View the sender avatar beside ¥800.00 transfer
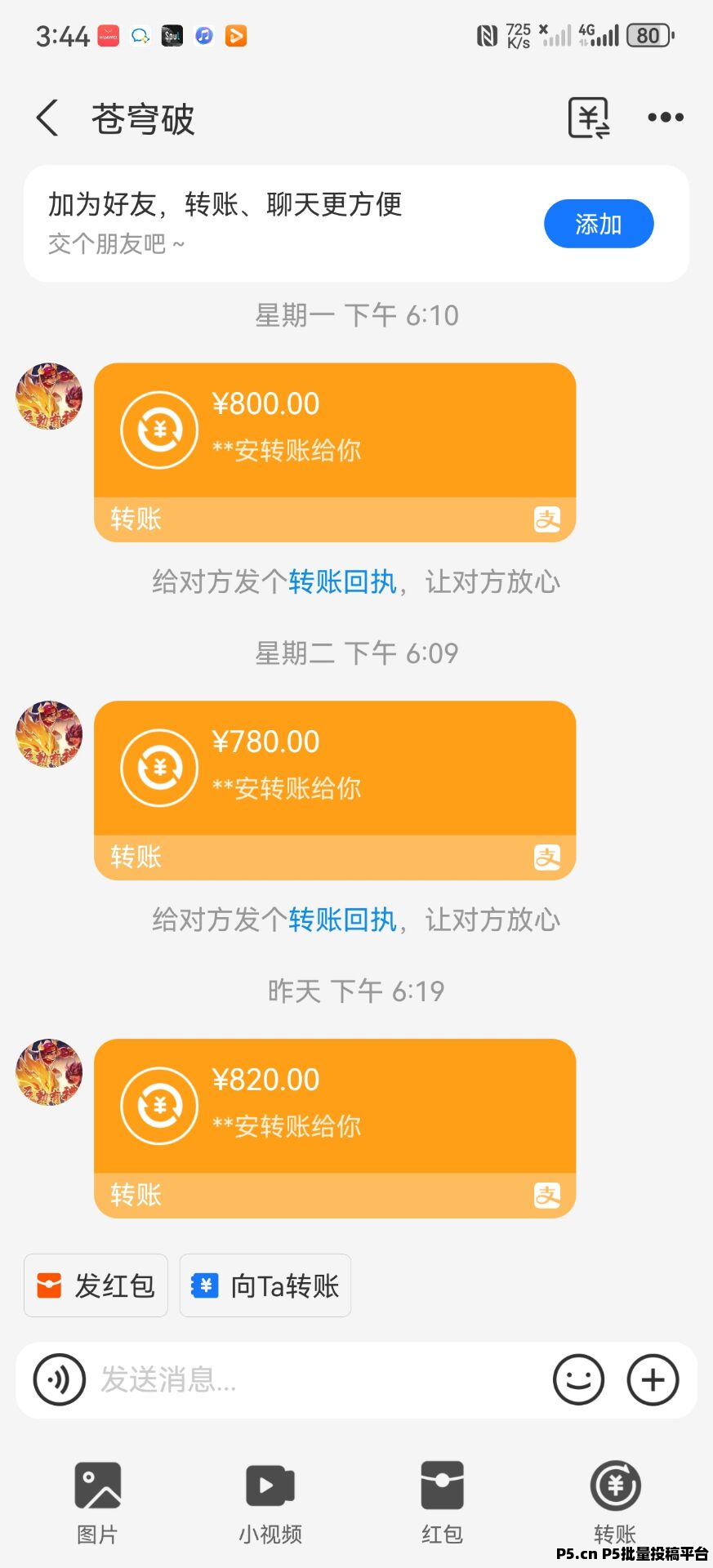This screenshot has height=1568, width=713. [49, 397]
